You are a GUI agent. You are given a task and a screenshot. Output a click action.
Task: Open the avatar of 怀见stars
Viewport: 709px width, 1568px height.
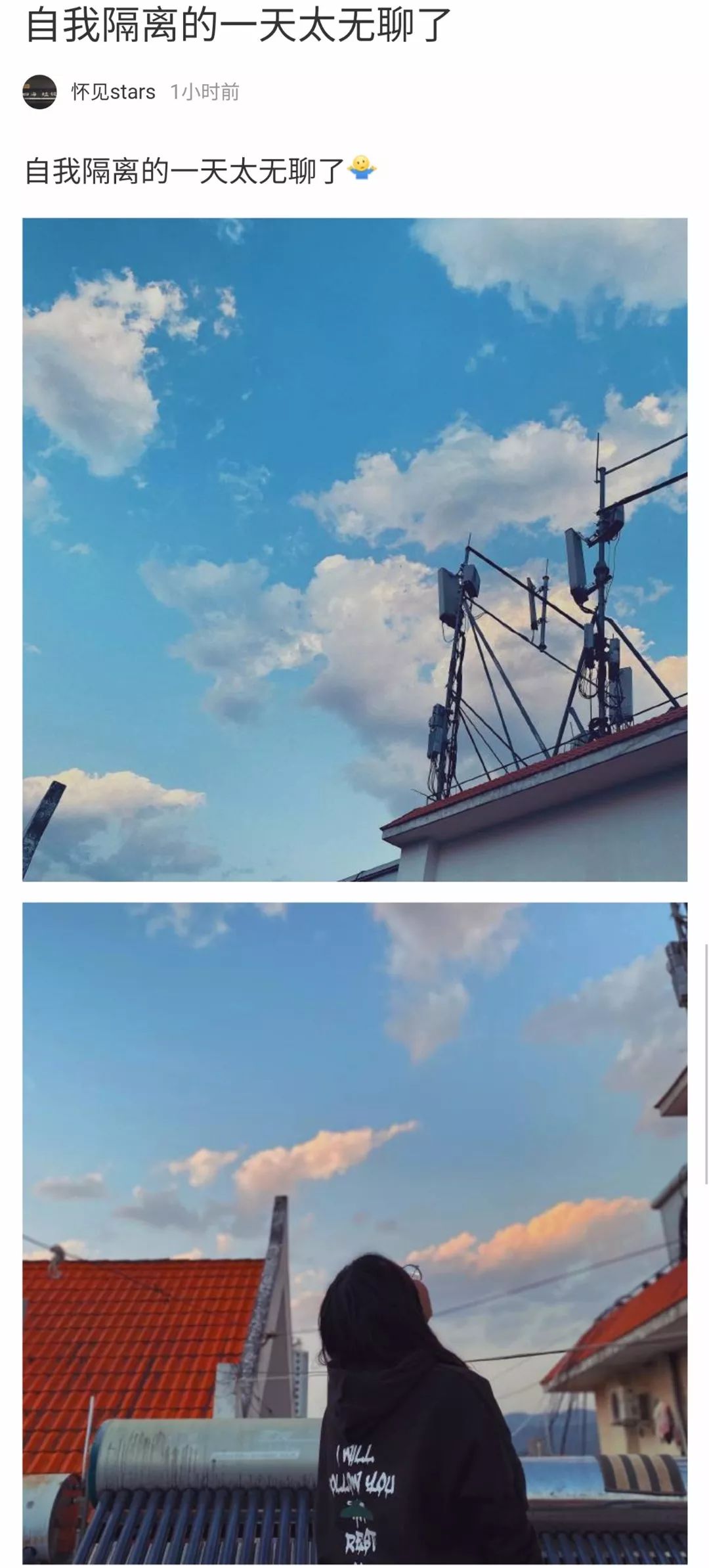[x=39, y=92]
